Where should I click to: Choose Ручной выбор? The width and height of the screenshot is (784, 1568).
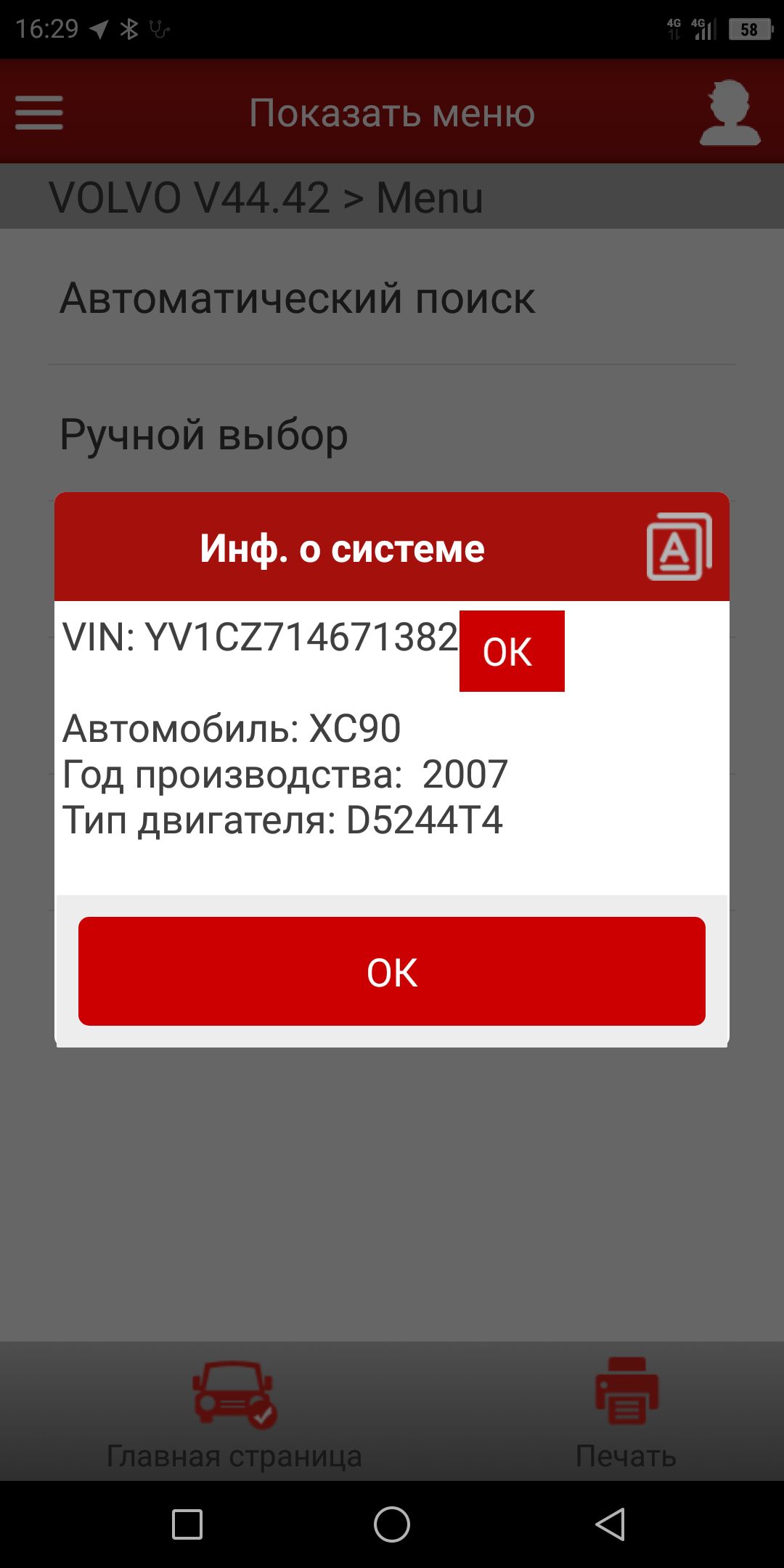point(204,434)
